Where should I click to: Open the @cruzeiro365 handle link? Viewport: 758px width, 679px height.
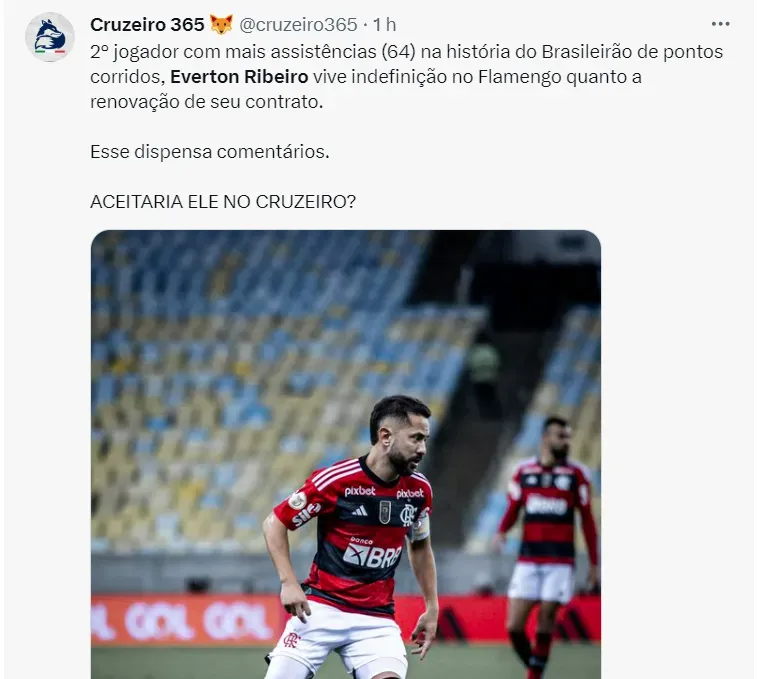pyautogui.click(x=297, y=24)
